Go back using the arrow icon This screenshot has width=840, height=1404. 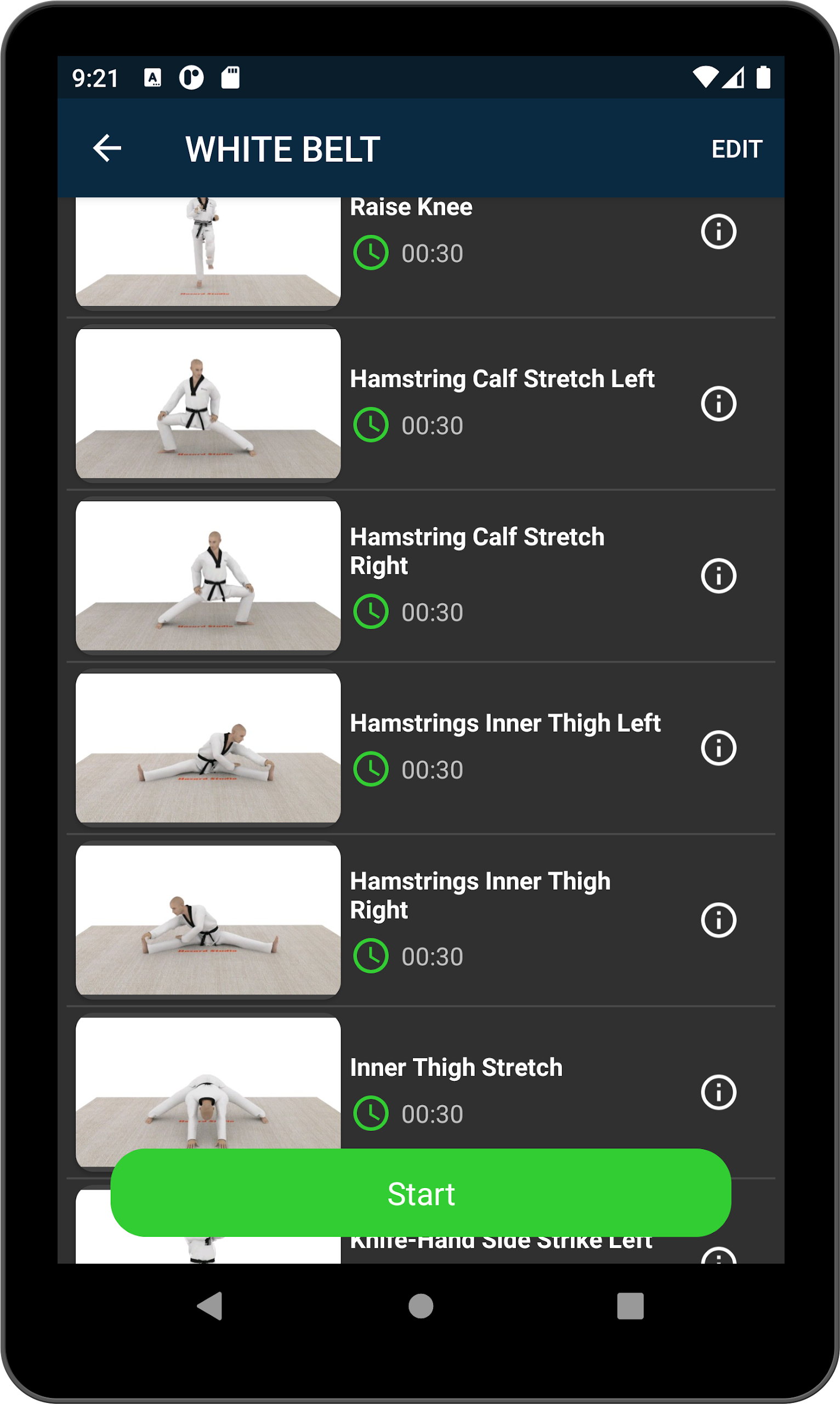click(107, 149)
